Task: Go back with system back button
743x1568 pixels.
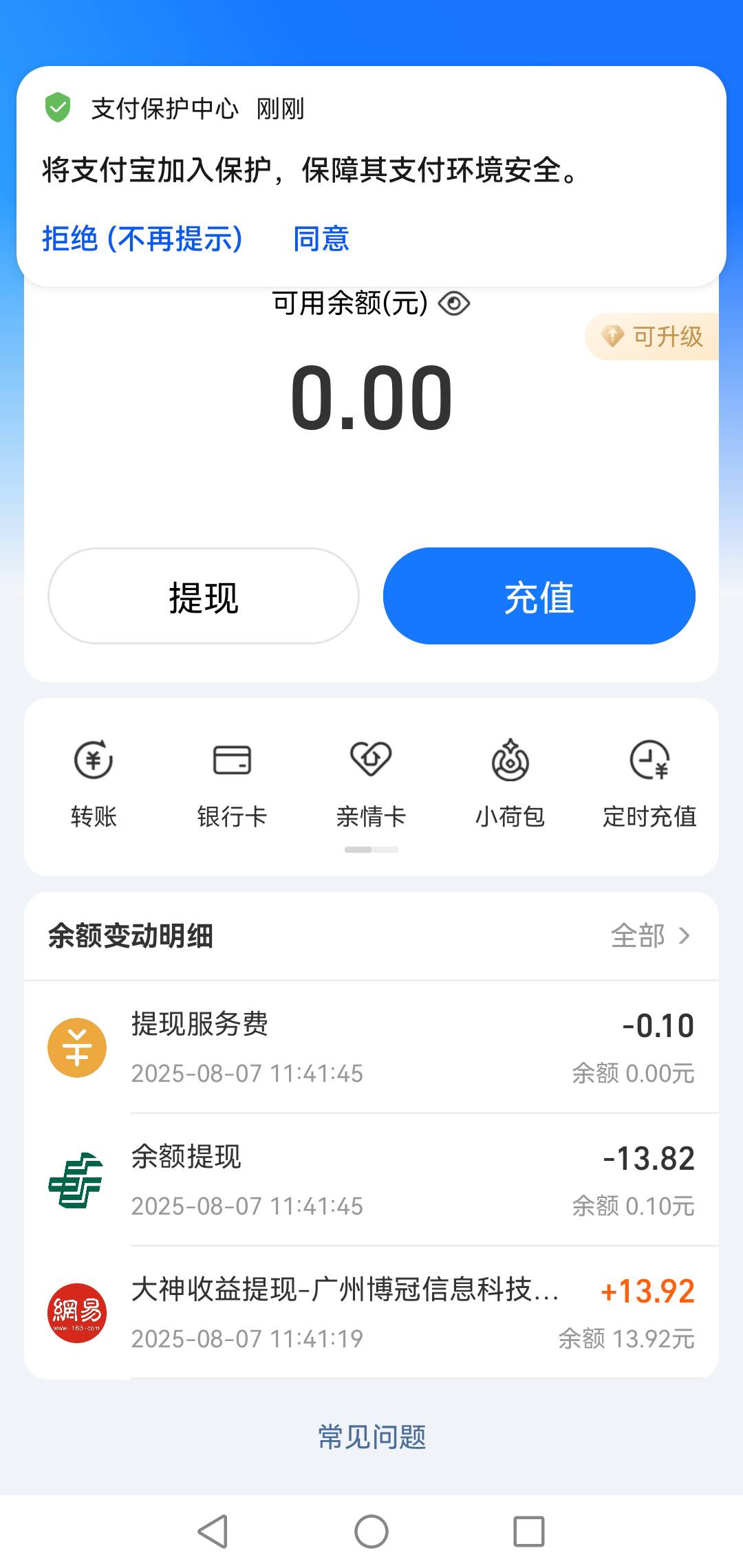Action: point(213,1532)
